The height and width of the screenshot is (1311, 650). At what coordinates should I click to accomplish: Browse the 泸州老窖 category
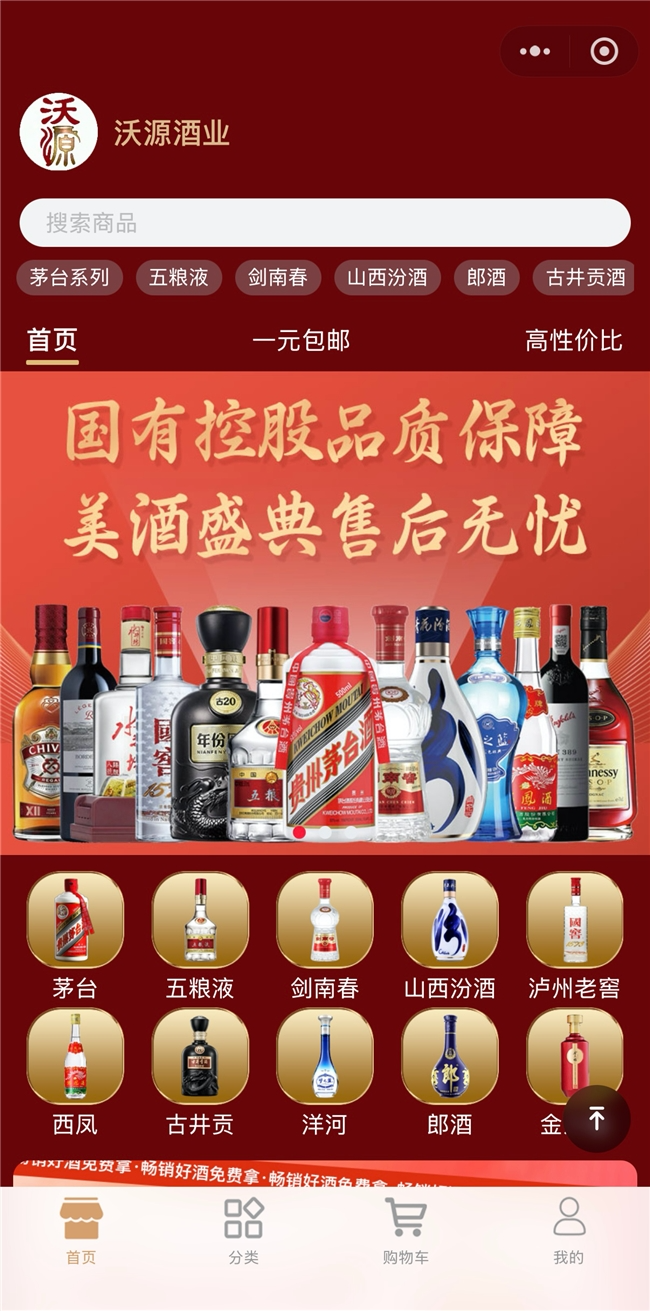pos(574,920)
